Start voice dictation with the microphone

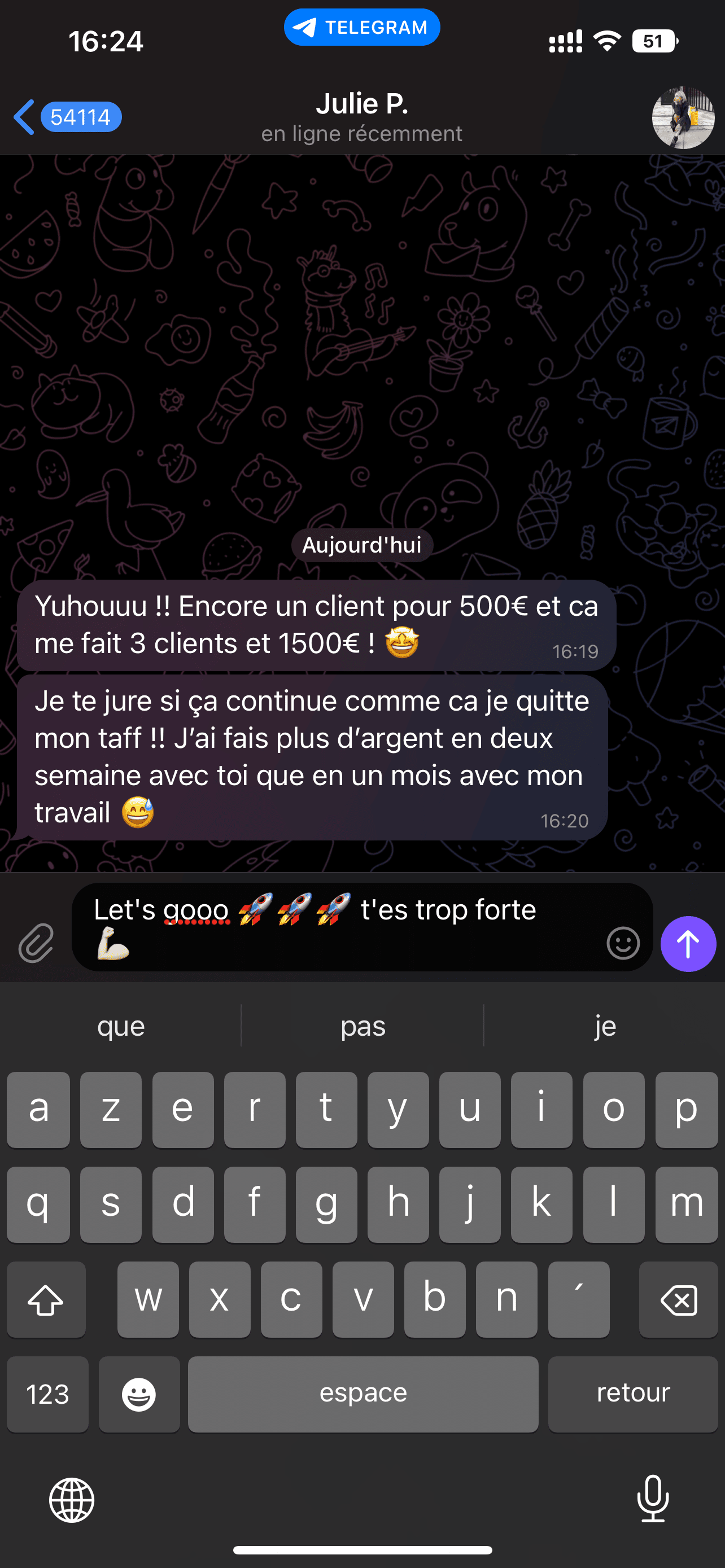pos(653,1499)
